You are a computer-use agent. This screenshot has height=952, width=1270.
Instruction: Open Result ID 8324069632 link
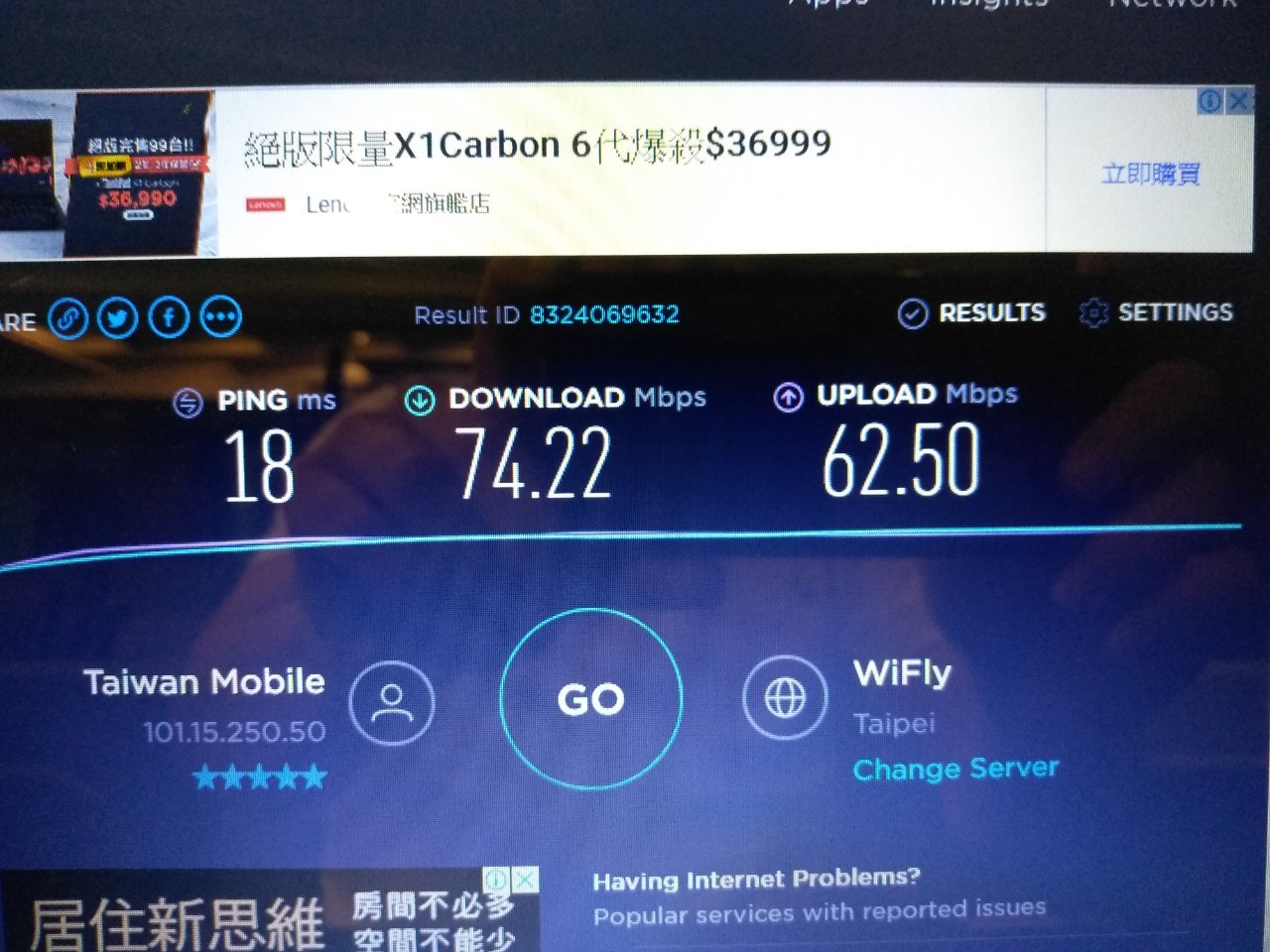(603, 314)
